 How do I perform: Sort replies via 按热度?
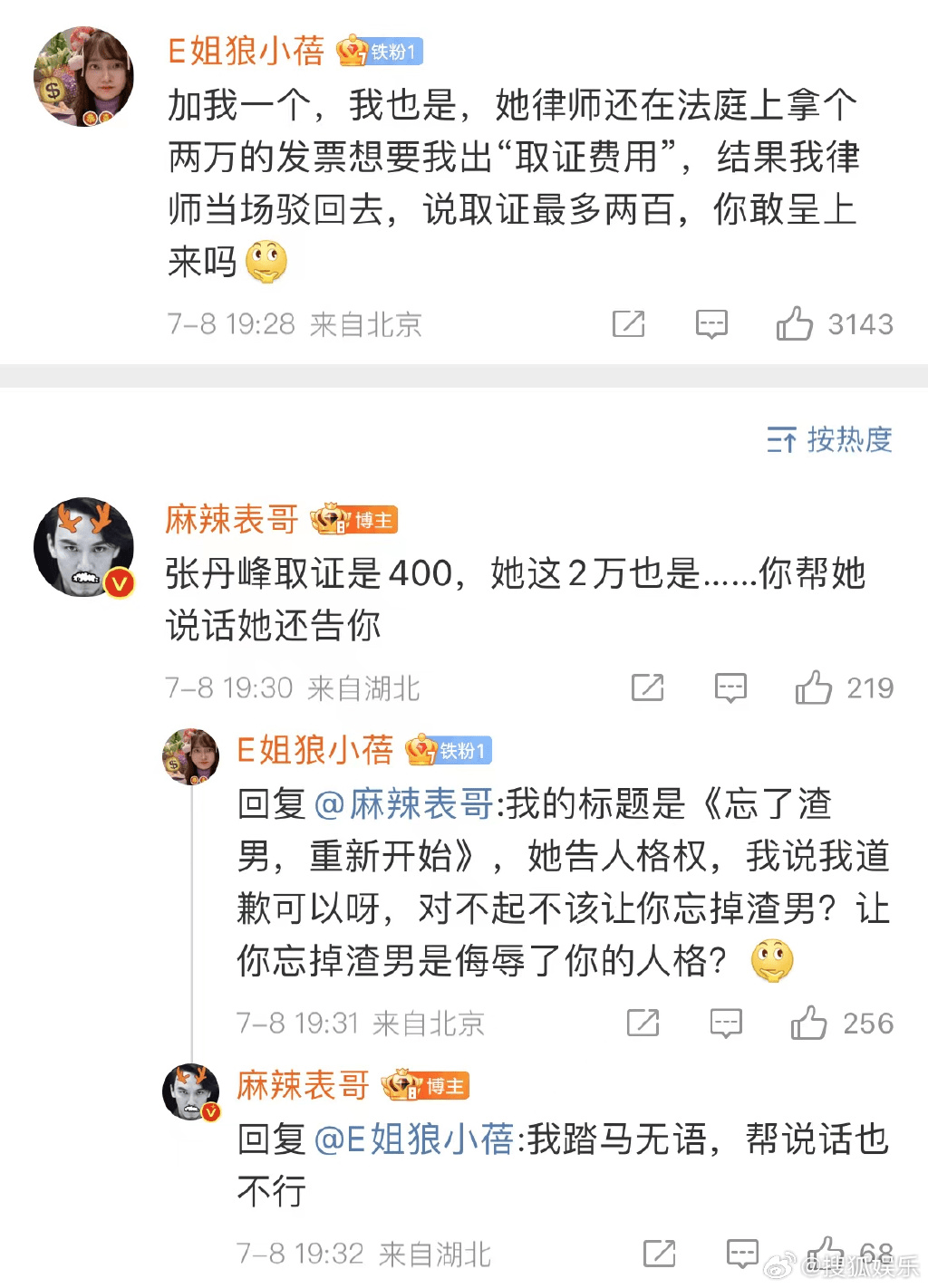829,439
